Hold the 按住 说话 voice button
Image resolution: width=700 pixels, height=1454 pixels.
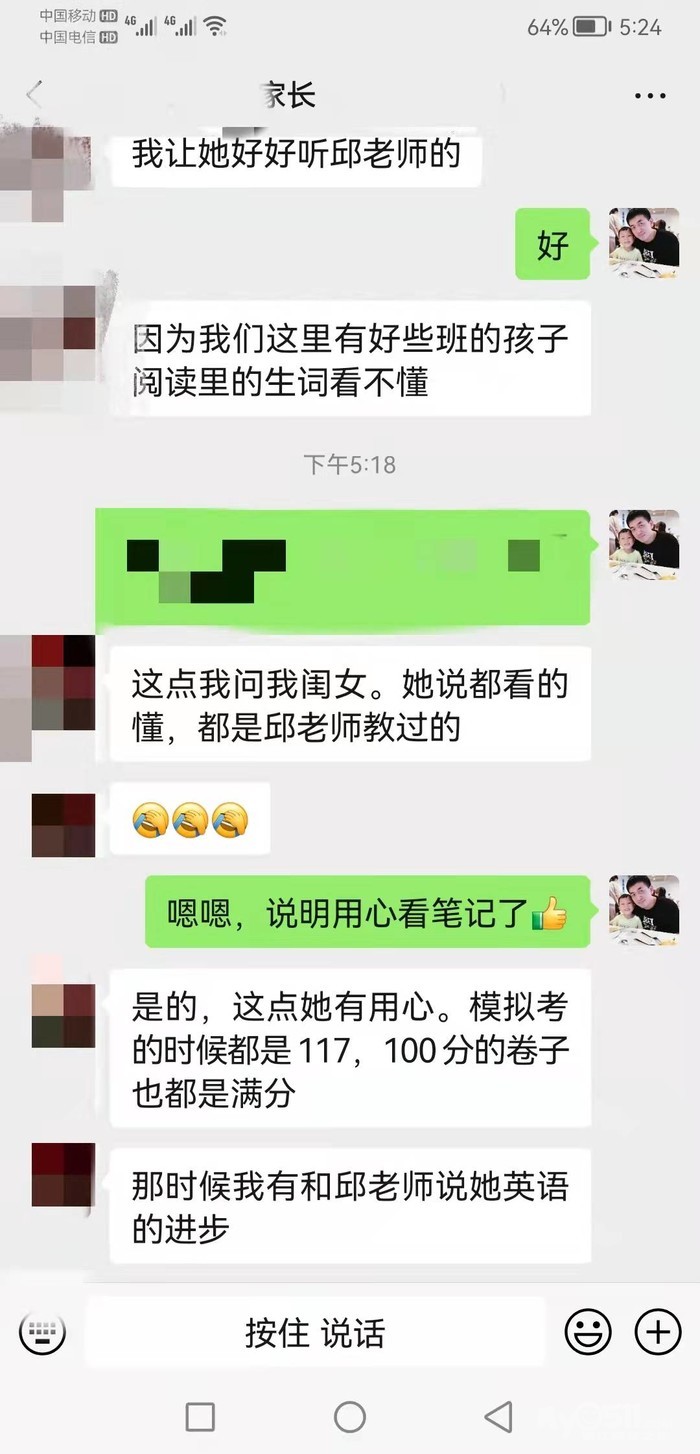pyautogui.click(x=315, y=1333)
